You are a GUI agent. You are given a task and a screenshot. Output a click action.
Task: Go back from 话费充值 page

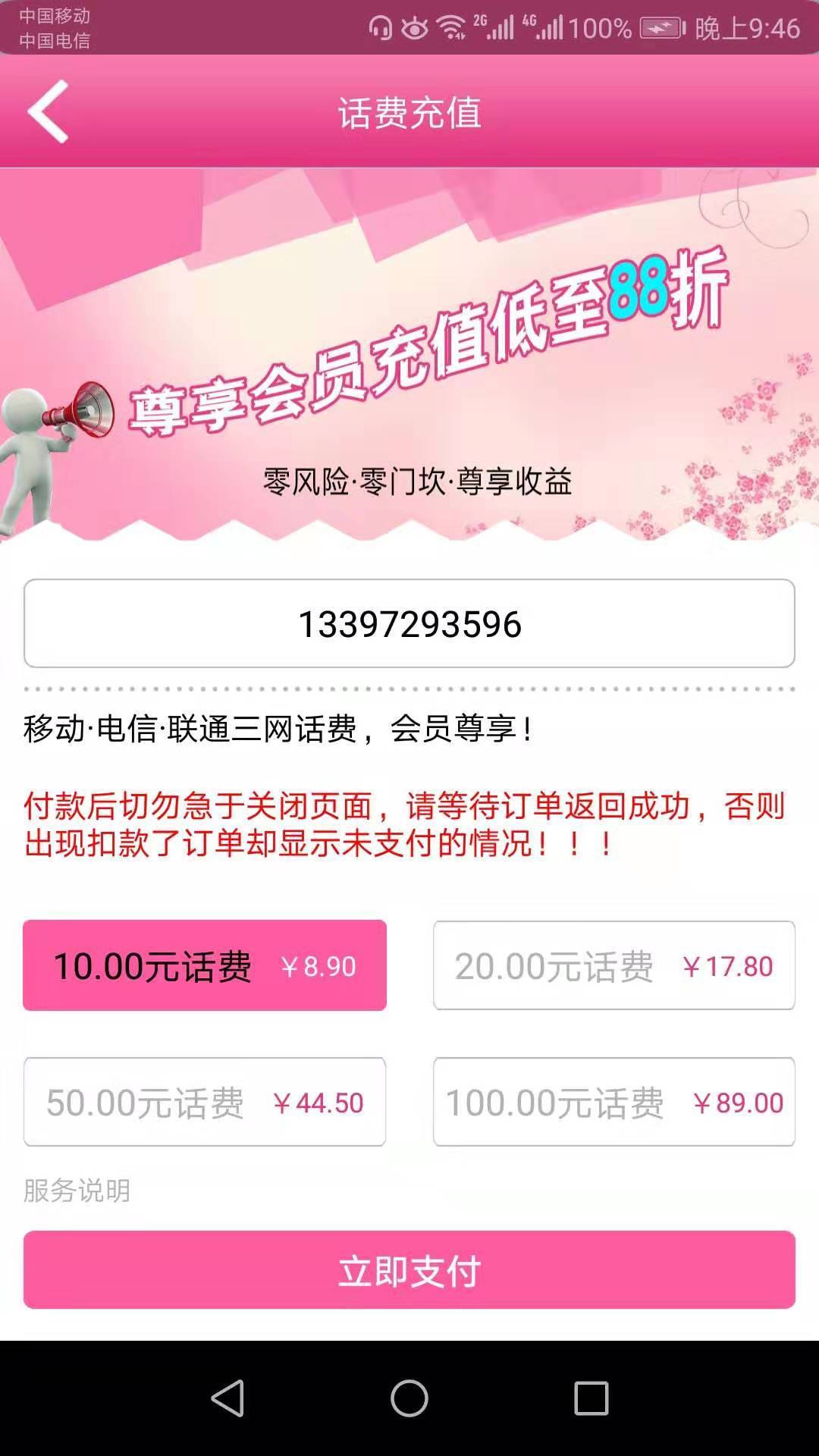[x=49, y=111]
